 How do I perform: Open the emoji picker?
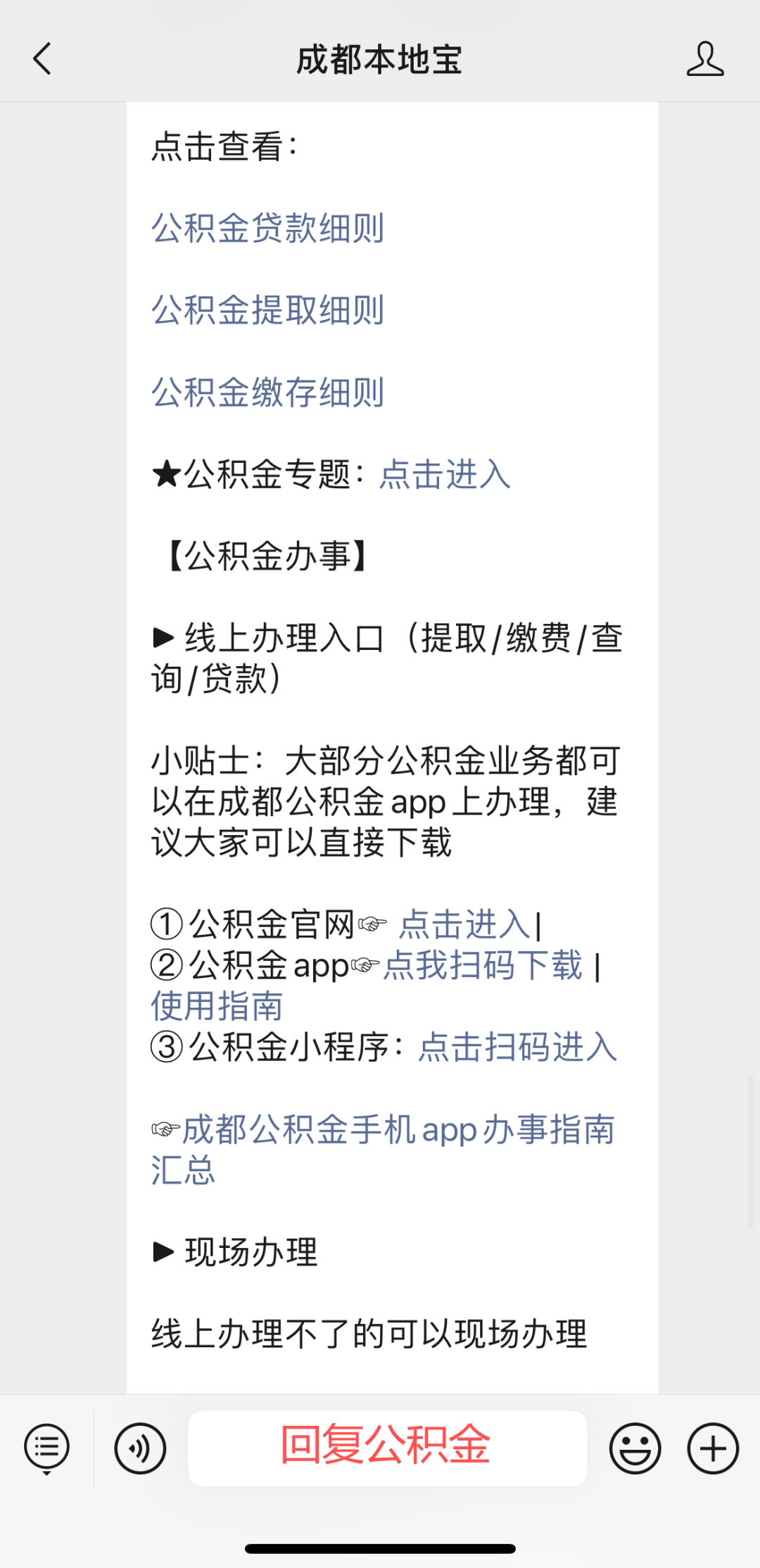(x=635, y=1448)
